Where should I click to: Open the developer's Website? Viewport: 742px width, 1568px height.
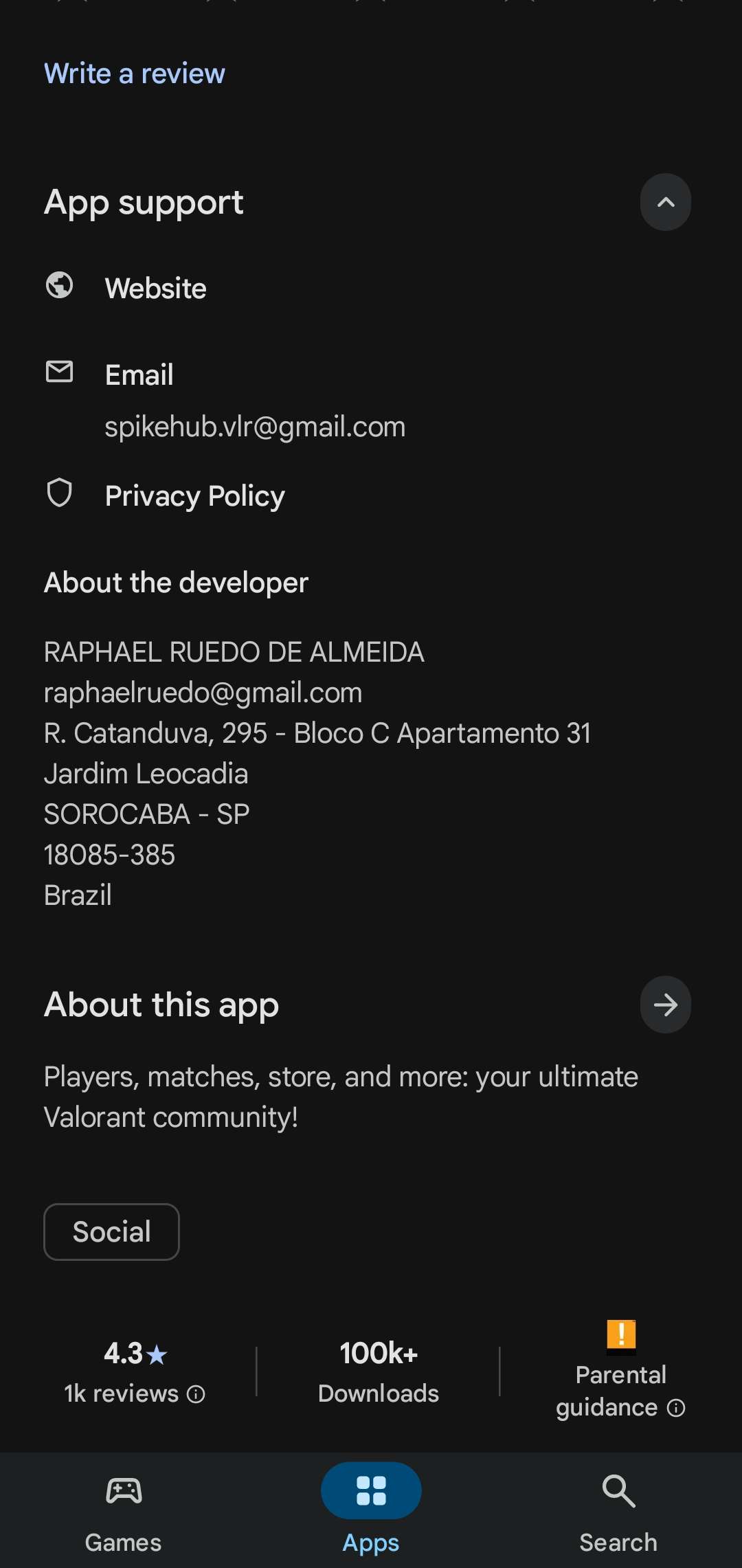click(155, 289)
